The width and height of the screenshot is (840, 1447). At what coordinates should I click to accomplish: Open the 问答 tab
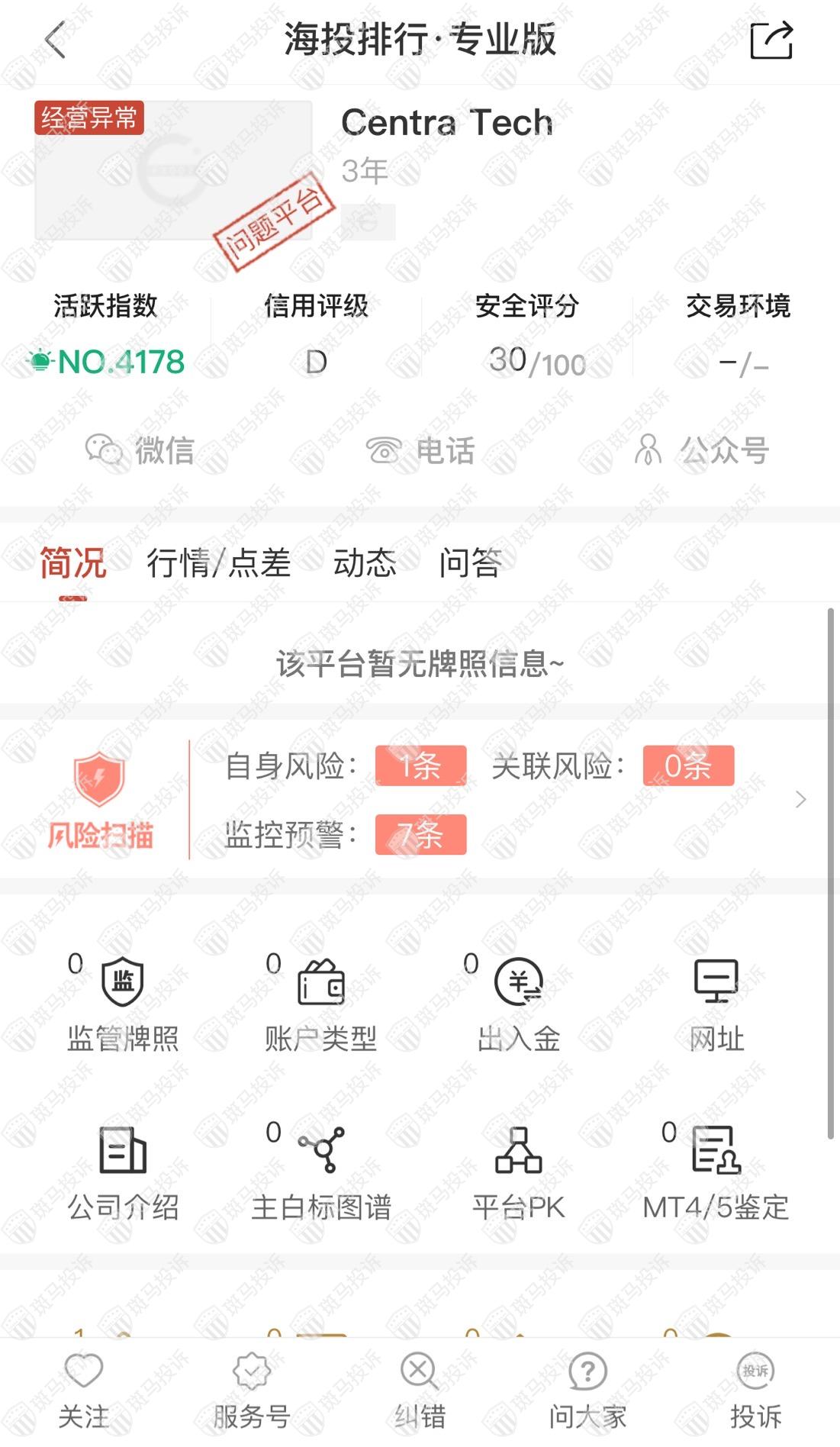click(470, 563)
